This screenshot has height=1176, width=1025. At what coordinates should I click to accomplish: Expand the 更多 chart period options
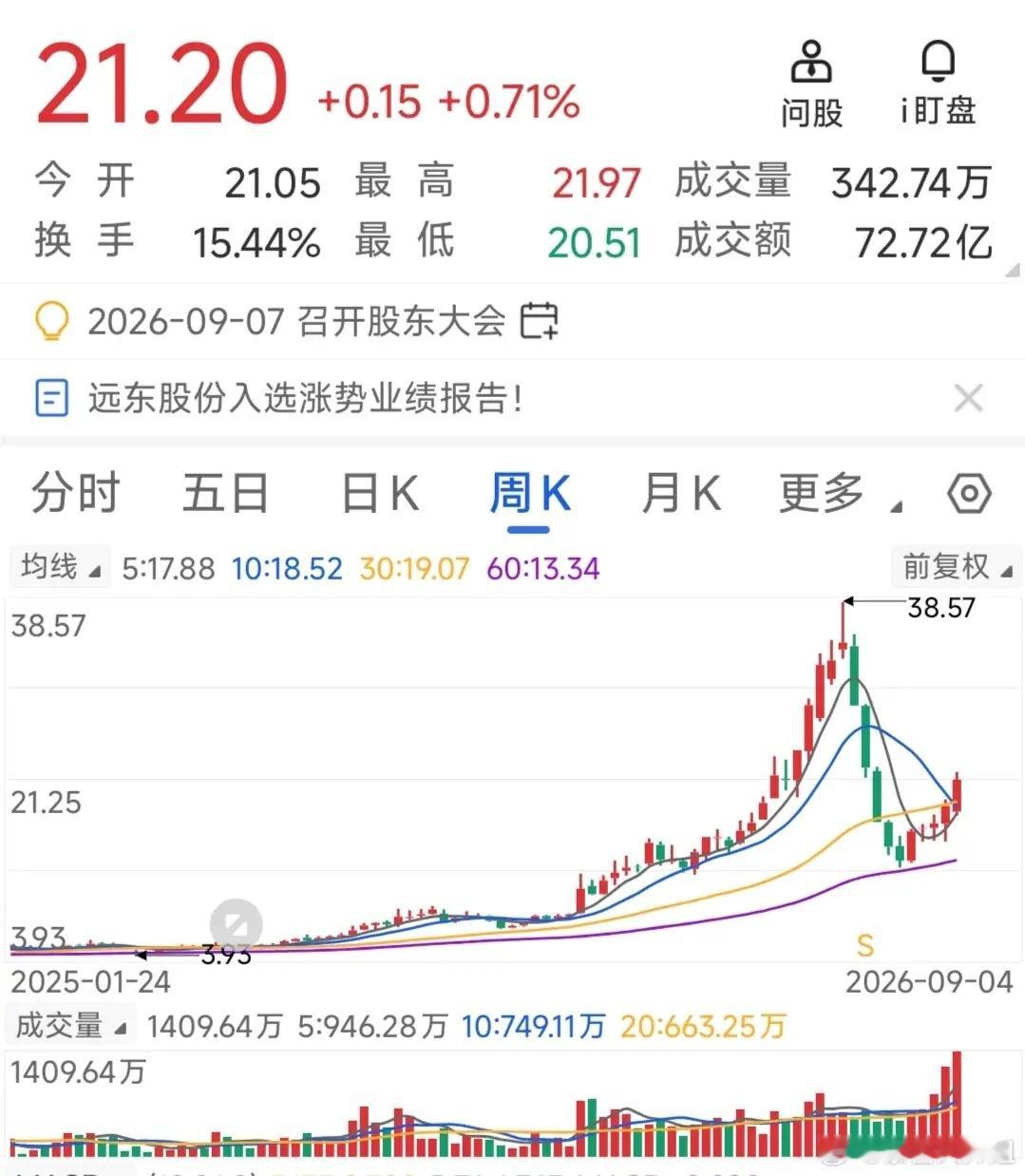[x=840, y=494]
